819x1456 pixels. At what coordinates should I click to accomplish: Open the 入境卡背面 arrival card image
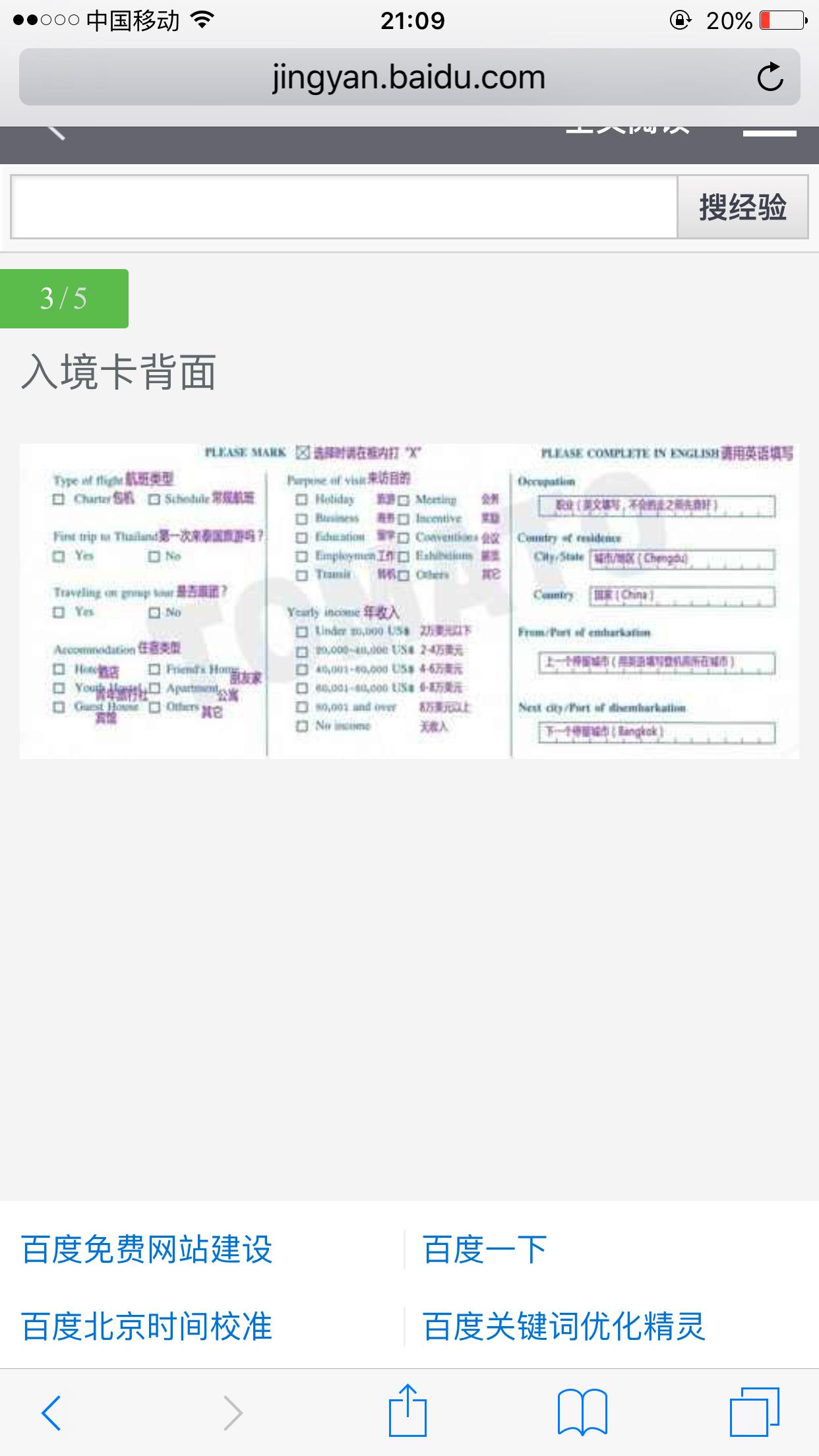(x=409, y=601)
